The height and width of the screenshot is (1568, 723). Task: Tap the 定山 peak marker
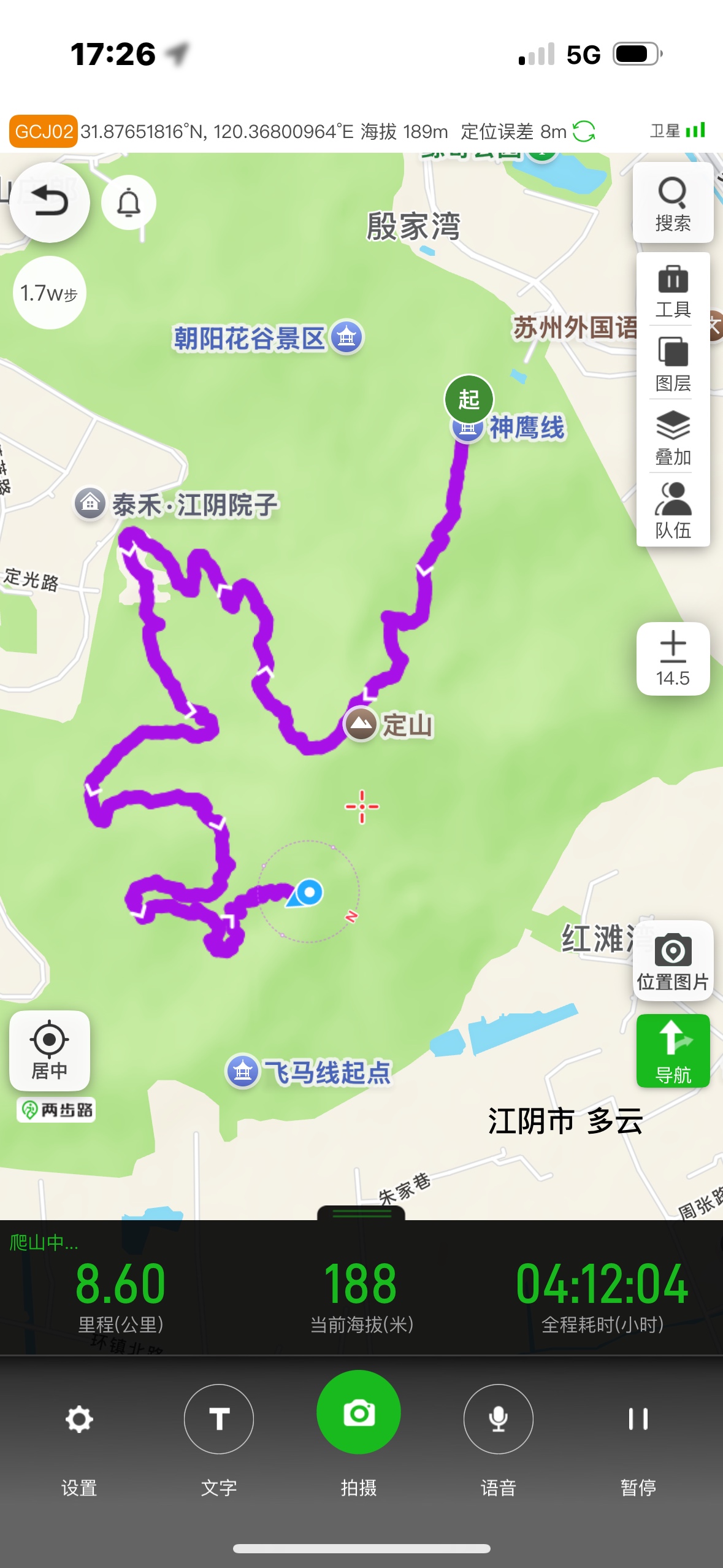(x=361, y=724)
